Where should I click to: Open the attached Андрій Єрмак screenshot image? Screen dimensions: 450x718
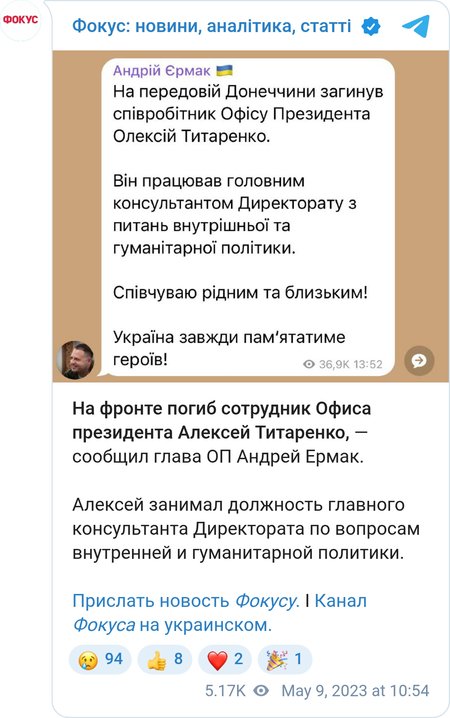click(x=251, y=216)
